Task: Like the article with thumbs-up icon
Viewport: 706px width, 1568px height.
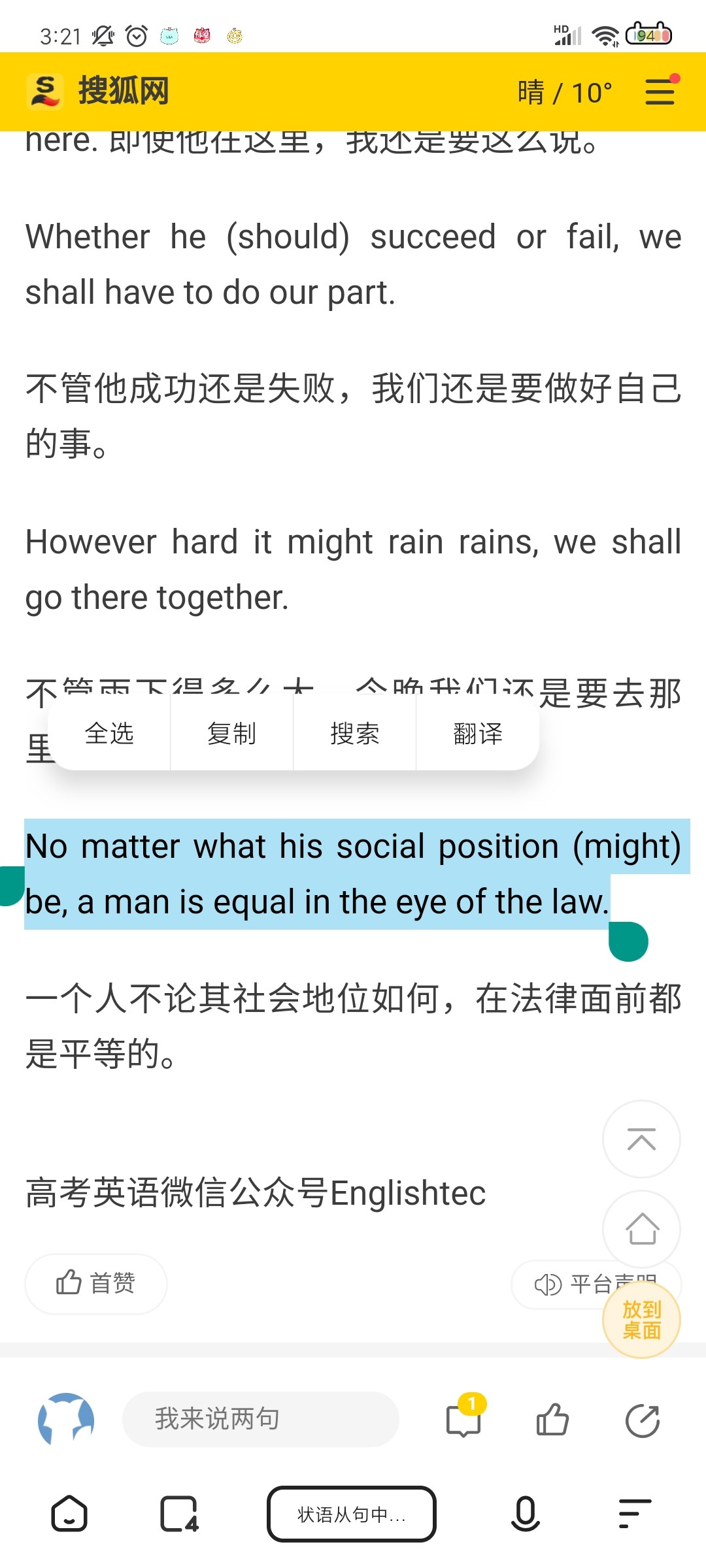Action: (552, 1420)
